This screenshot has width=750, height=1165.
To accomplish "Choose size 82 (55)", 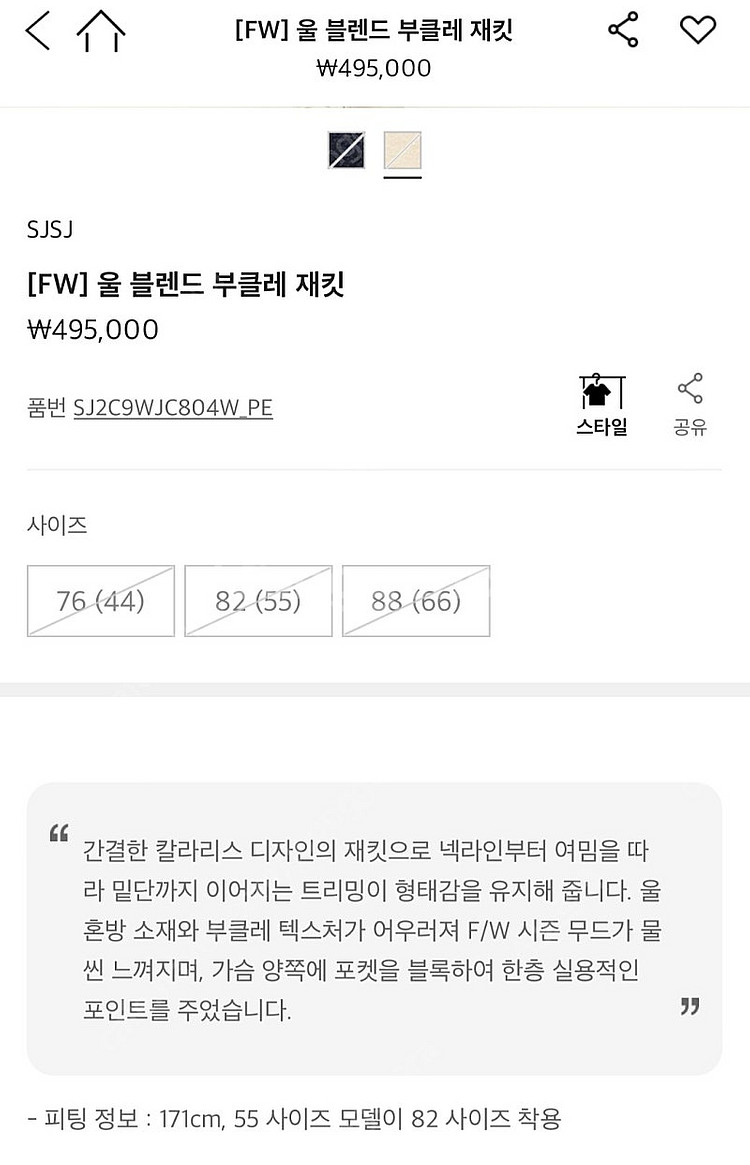I will tap(258, 601).
